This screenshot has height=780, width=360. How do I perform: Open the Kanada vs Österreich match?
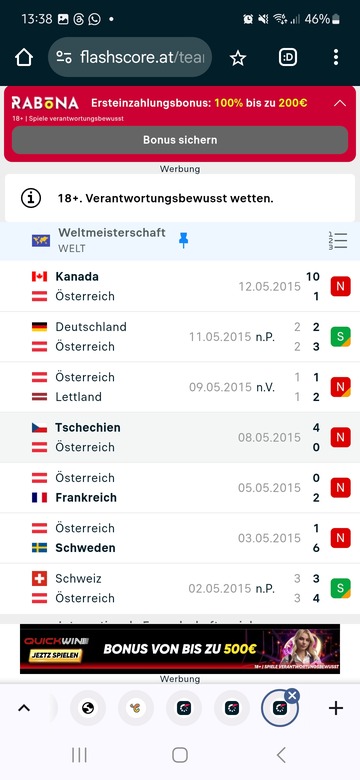pyautogui.click(x=180, y=287)
